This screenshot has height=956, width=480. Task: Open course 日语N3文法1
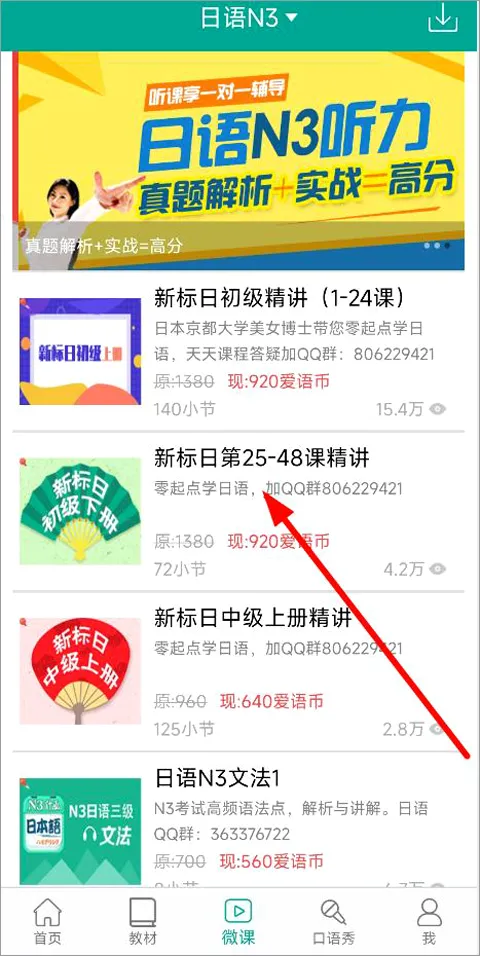[x=238, y=820]
